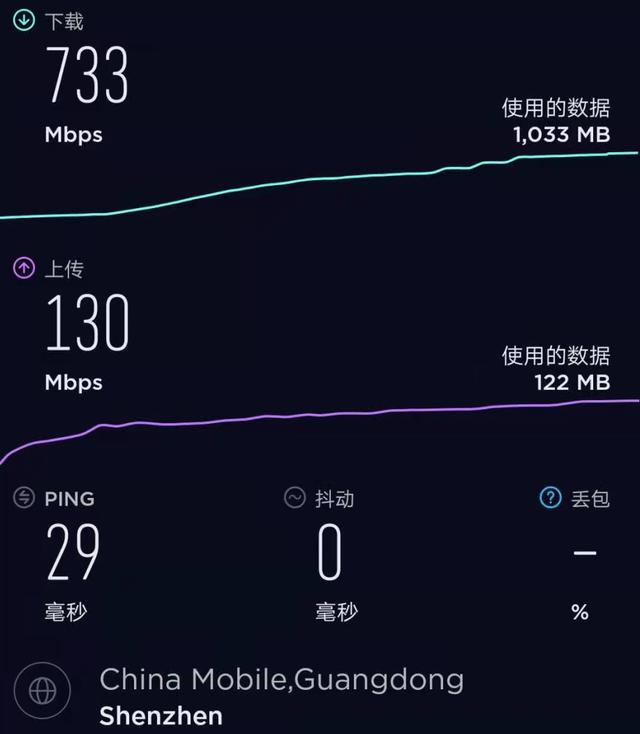Open the 丢包 packet loss help icon
This screenshot has height=734, width=640.
550,498
